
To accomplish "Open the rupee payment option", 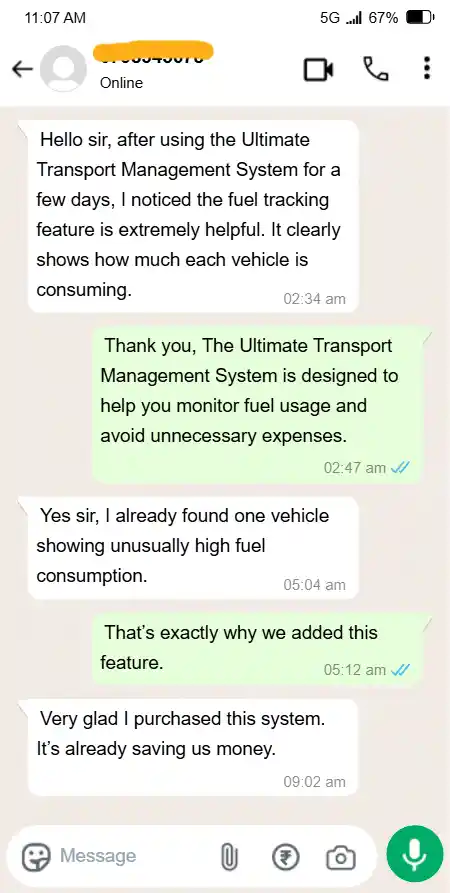I will [286, 856].
